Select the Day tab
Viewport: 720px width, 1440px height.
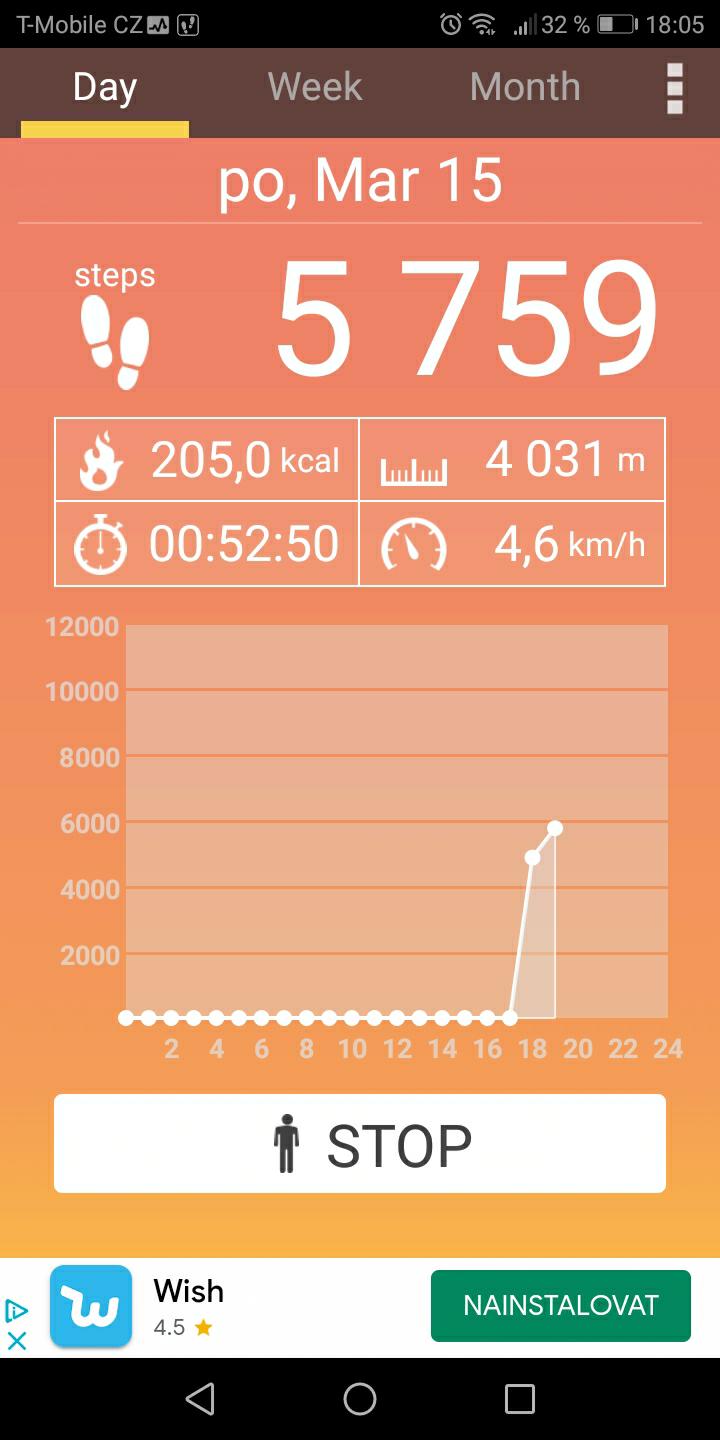(x=105, y=88)
